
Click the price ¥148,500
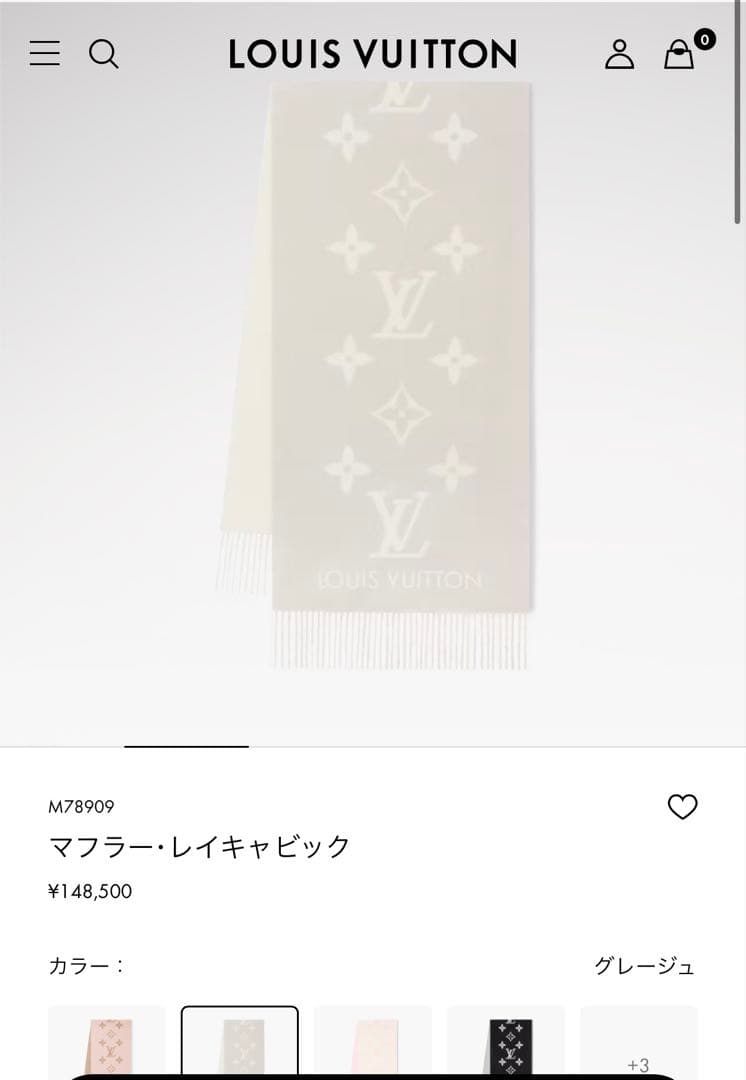coord(90,891)
